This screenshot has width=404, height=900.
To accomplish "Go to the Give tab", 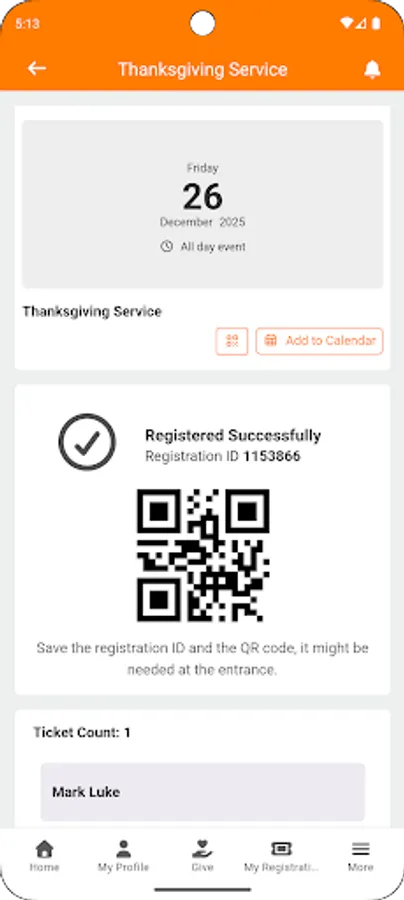I will [x=203, y=856].
